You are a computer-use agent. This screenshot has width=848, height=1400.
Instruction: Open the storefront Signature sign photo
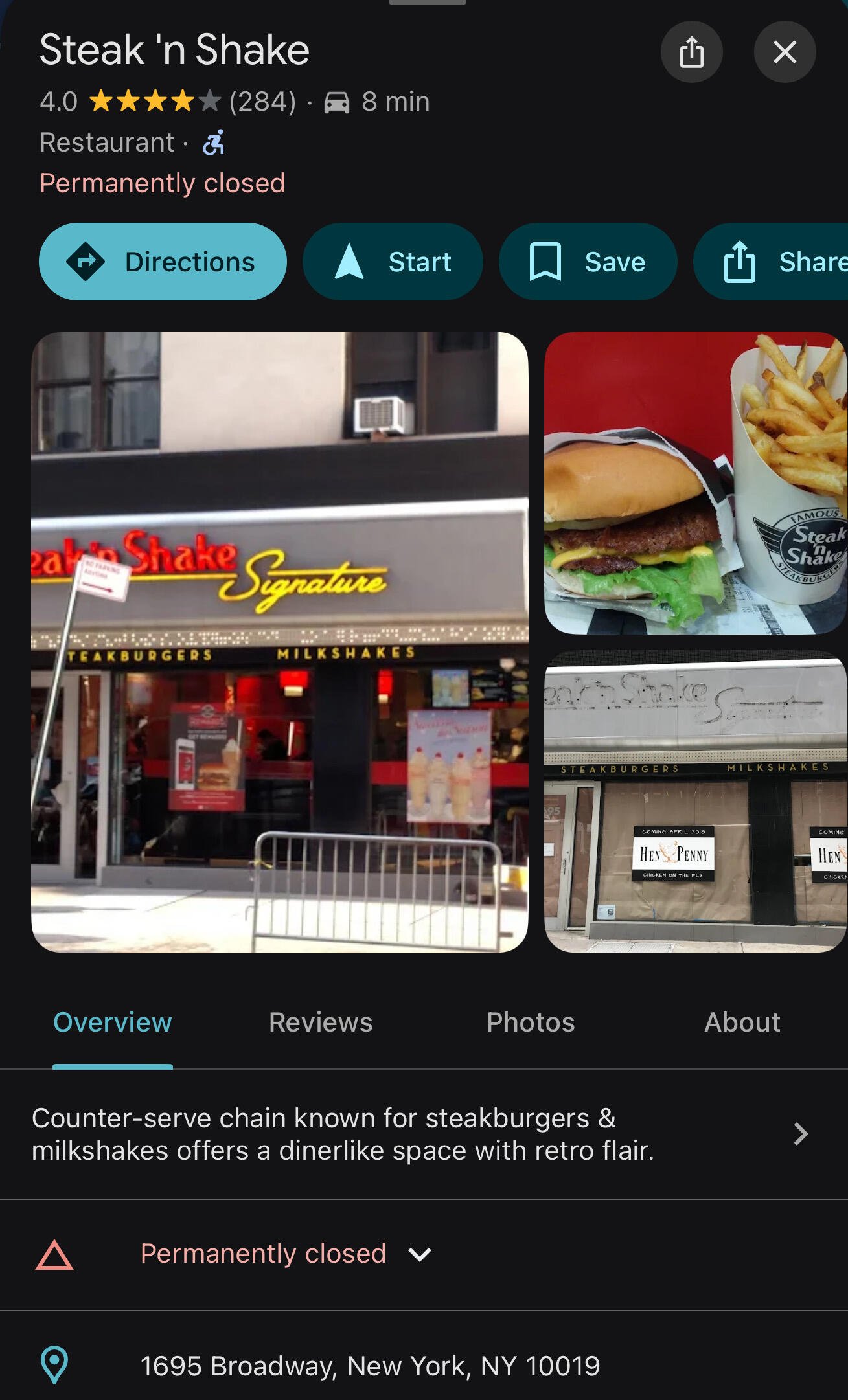(280, 642)
